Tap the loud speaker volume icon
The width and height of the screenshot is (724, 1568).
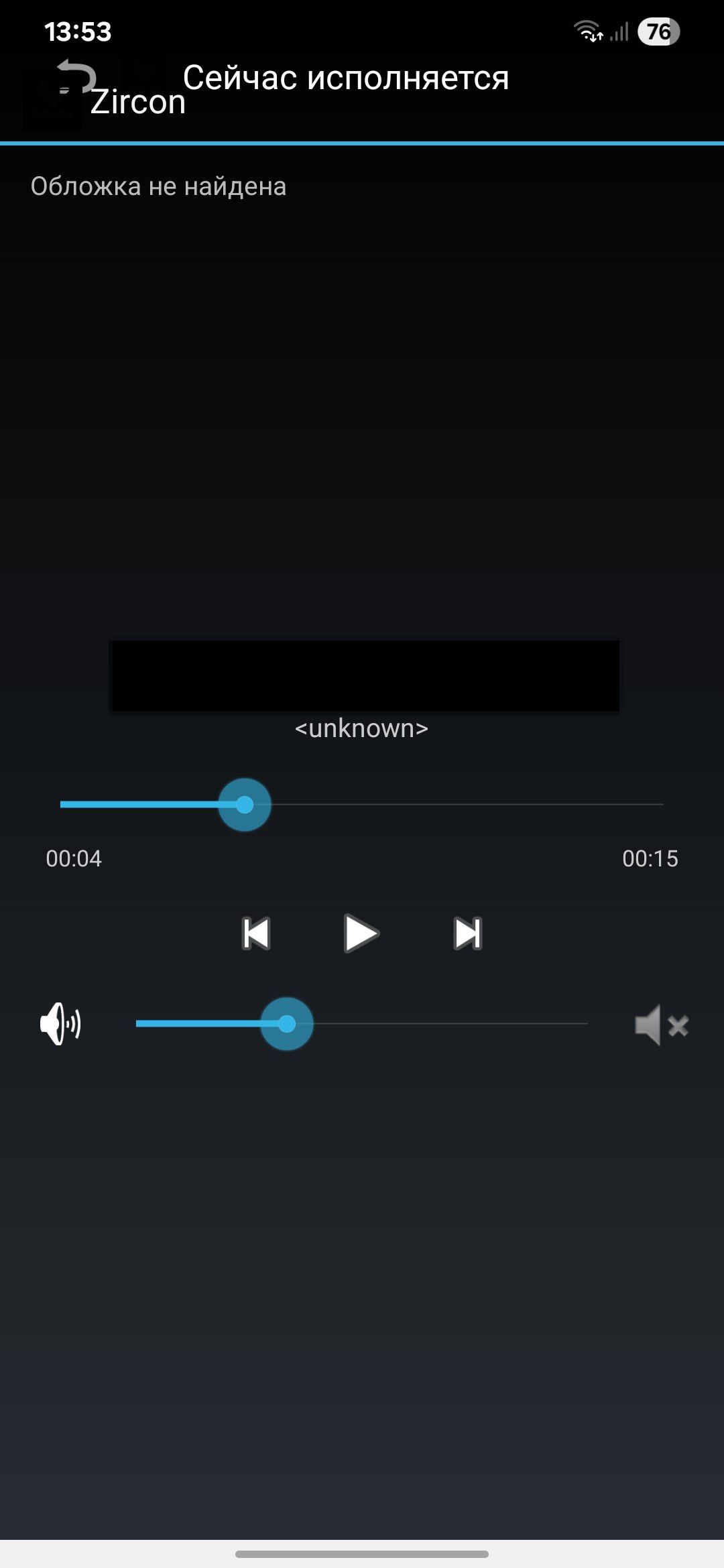tap(60, 1023)
